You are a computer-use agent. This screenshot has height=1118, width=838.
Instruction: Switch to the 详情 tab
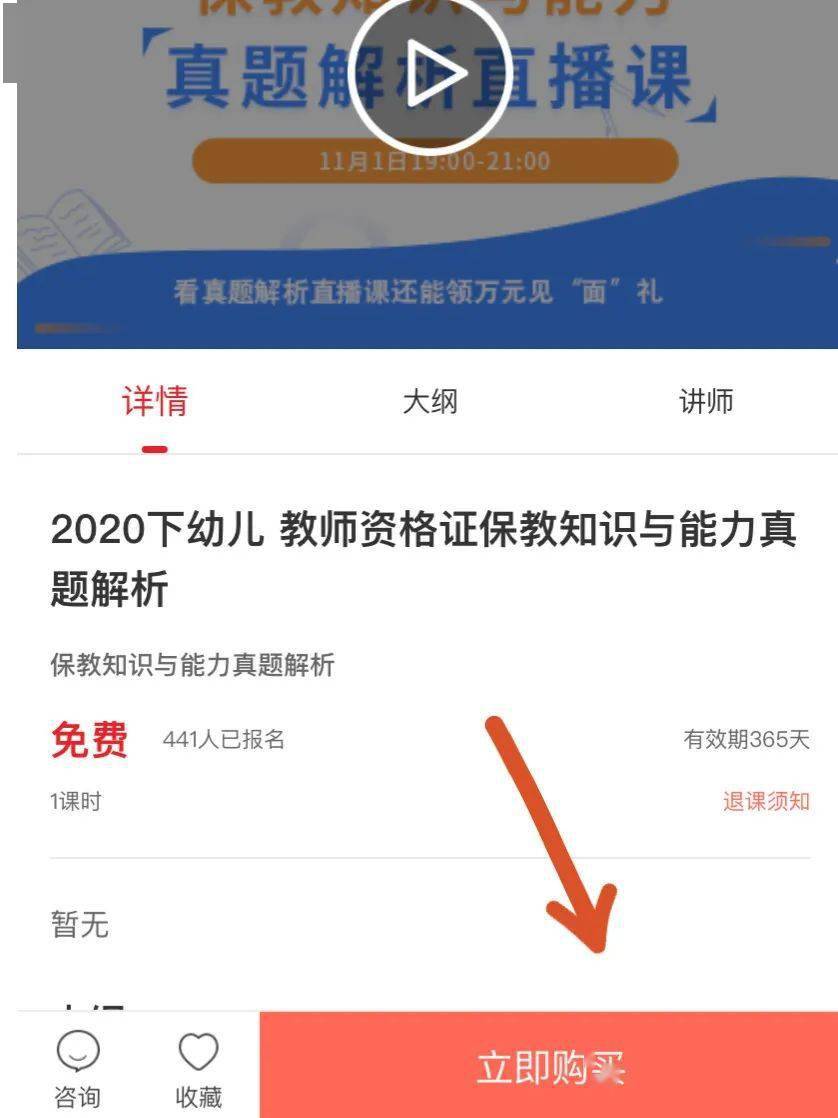pyautogui.click(x=155, y=402)
